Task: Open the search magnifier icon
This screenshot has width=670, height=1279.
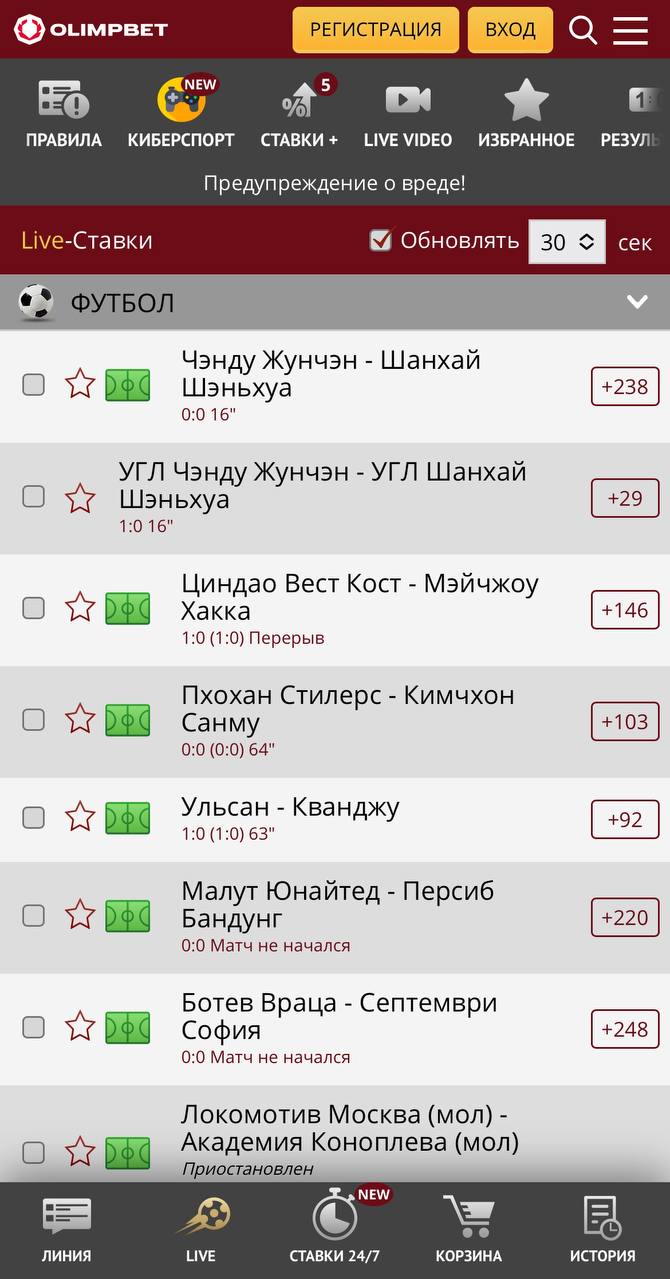Action: pyautogui.click(x=583, y=30)
